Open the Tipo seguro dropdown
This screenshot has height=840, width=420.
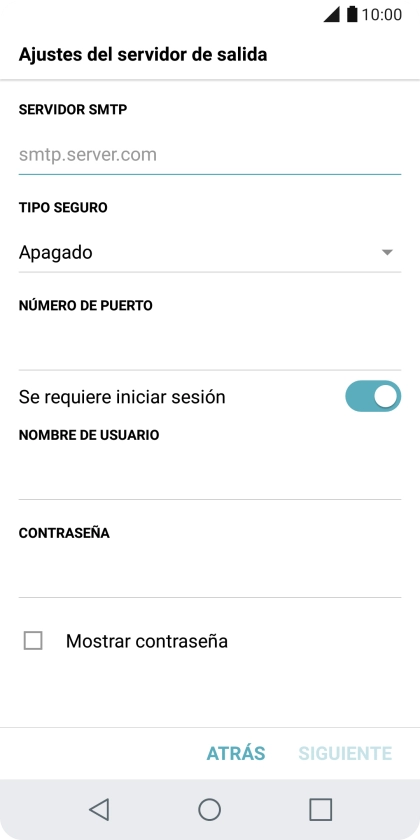209,252
